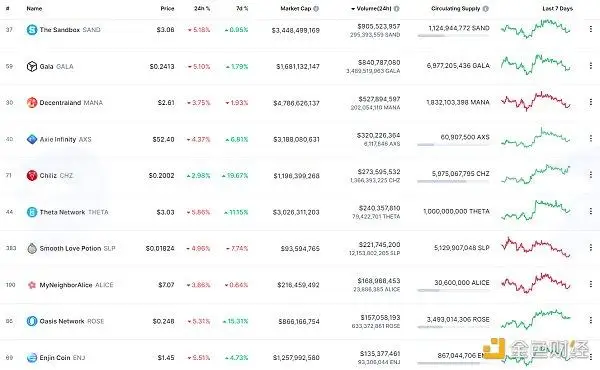600x370 pixels.
Task: View Smooth Love Potion SLP details
Action: point(71,248)
